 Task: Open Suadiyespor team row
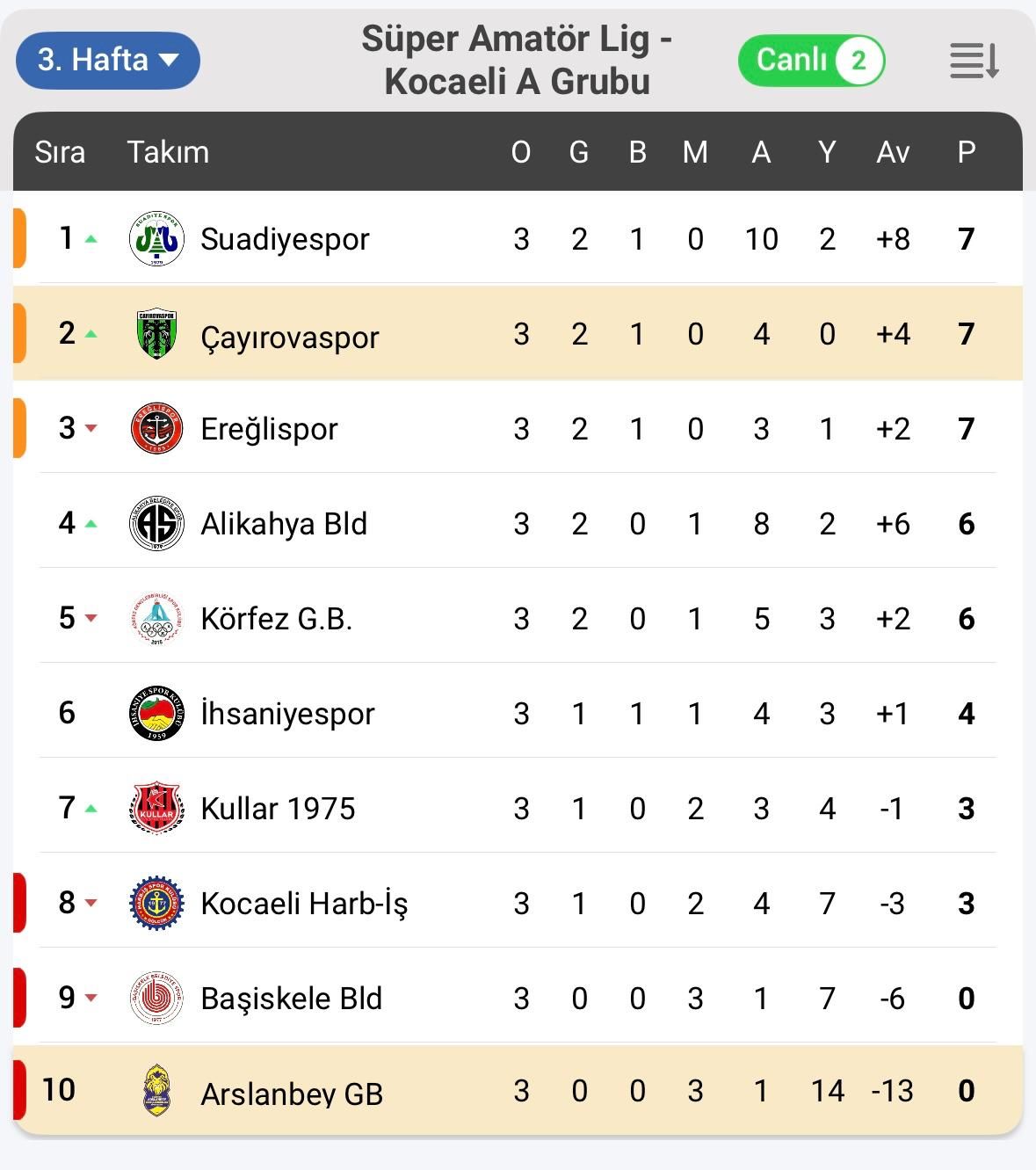(x=285, y=239)
